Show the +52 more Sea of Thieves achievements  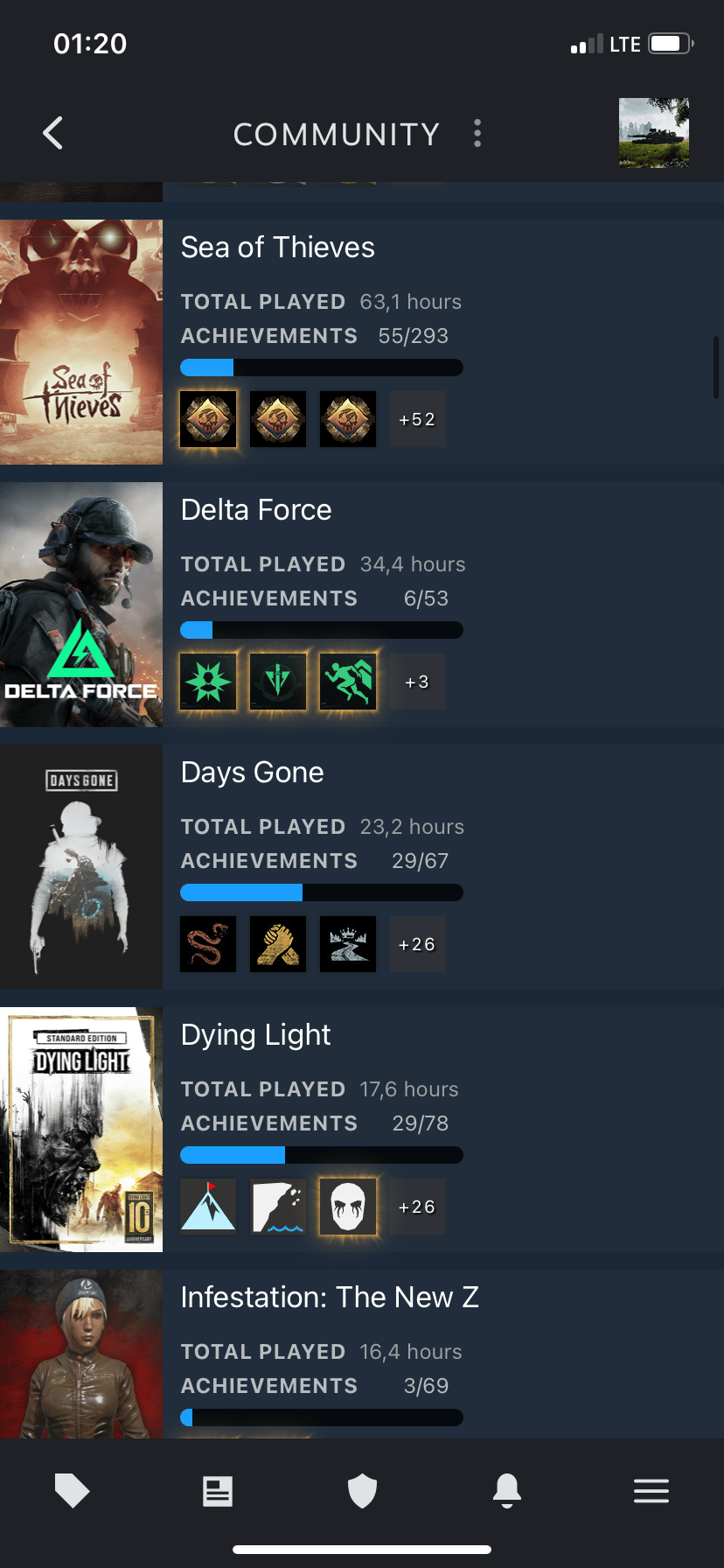click(x=417, y=419)
